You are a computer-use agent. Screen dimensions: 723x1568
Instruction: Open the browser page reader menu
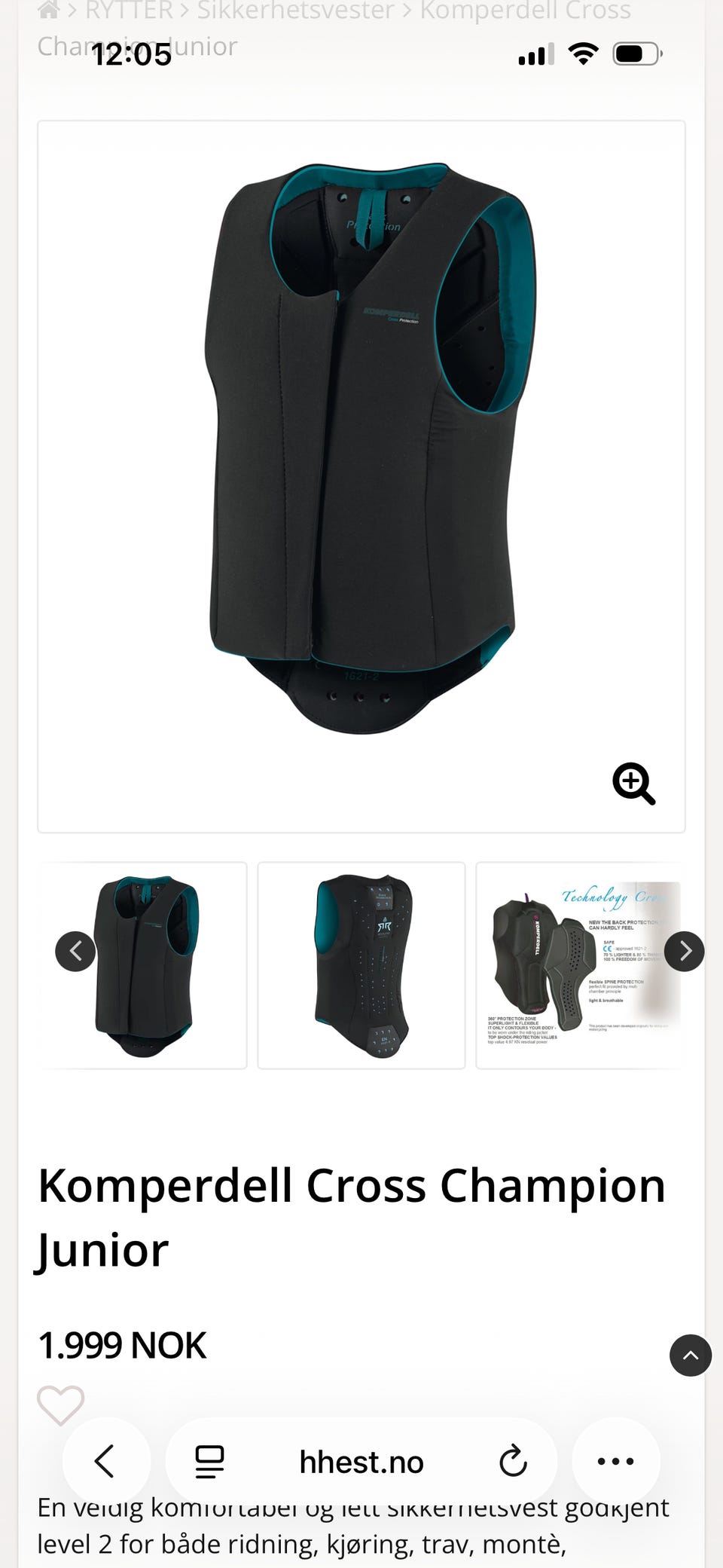click(x=209, y=1462)
